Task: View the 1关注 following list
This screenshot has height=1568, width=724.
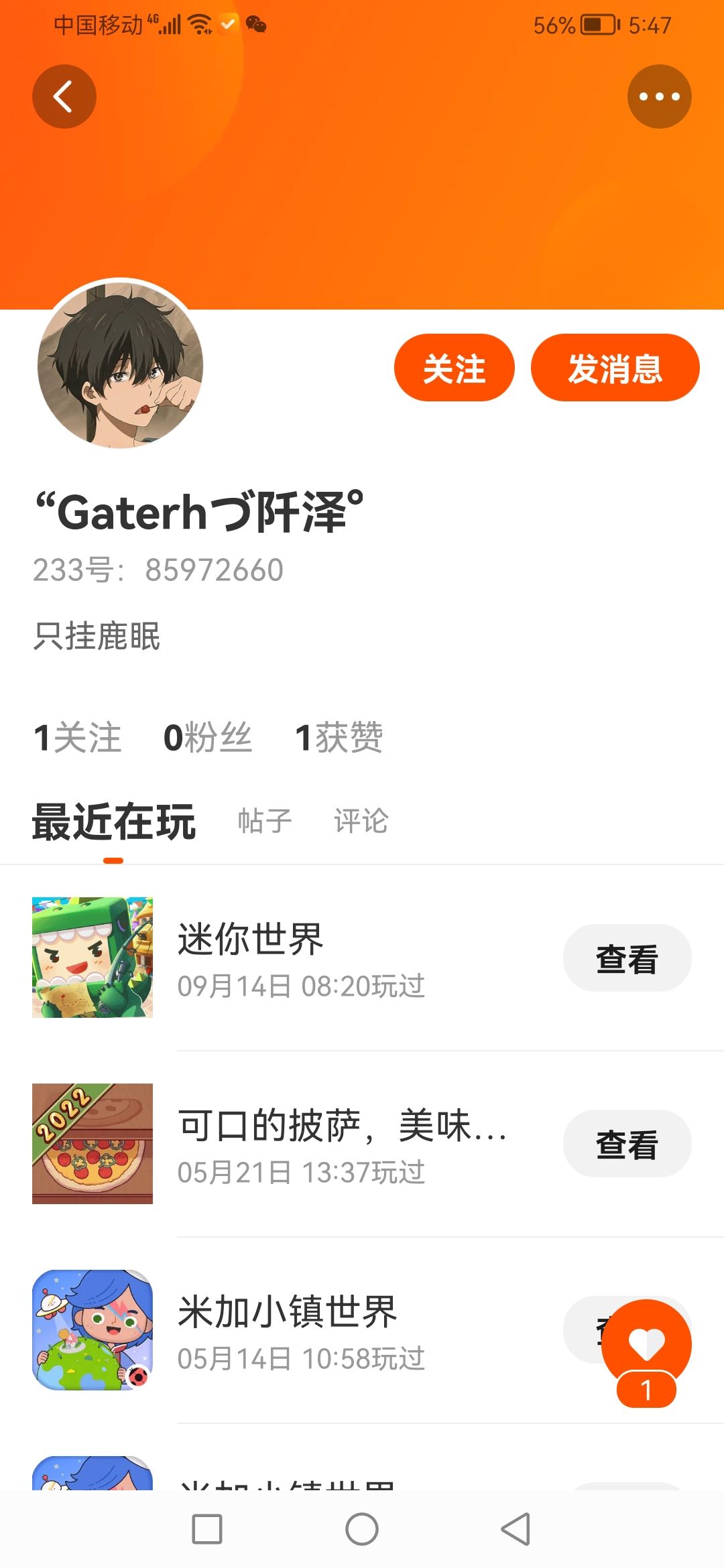Action: coord(78,738)
